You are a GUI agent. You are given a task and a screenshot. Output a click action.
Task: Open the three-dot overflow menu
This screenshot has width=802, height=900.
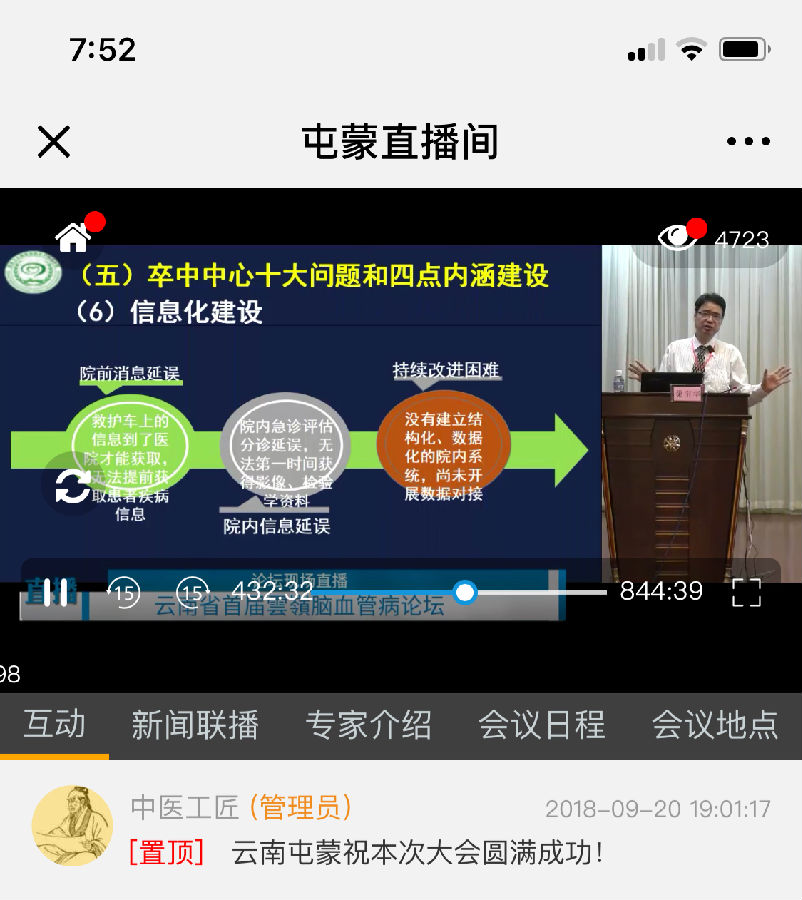click(x=748, y=142)
